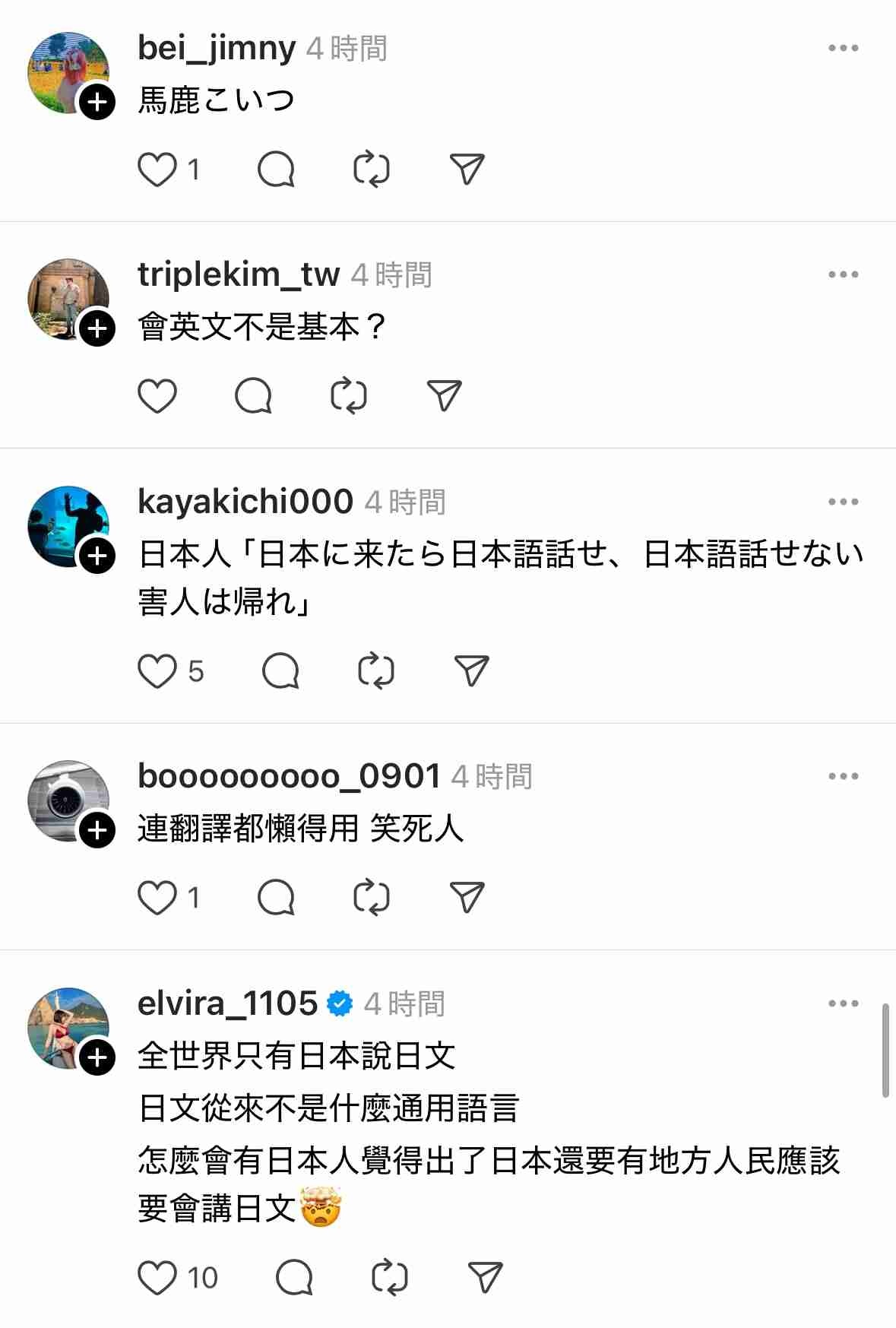Screen dimensions: 896x1328
Task: Reply to elvira_1105's comment
Action: (x=294, y=1277)
